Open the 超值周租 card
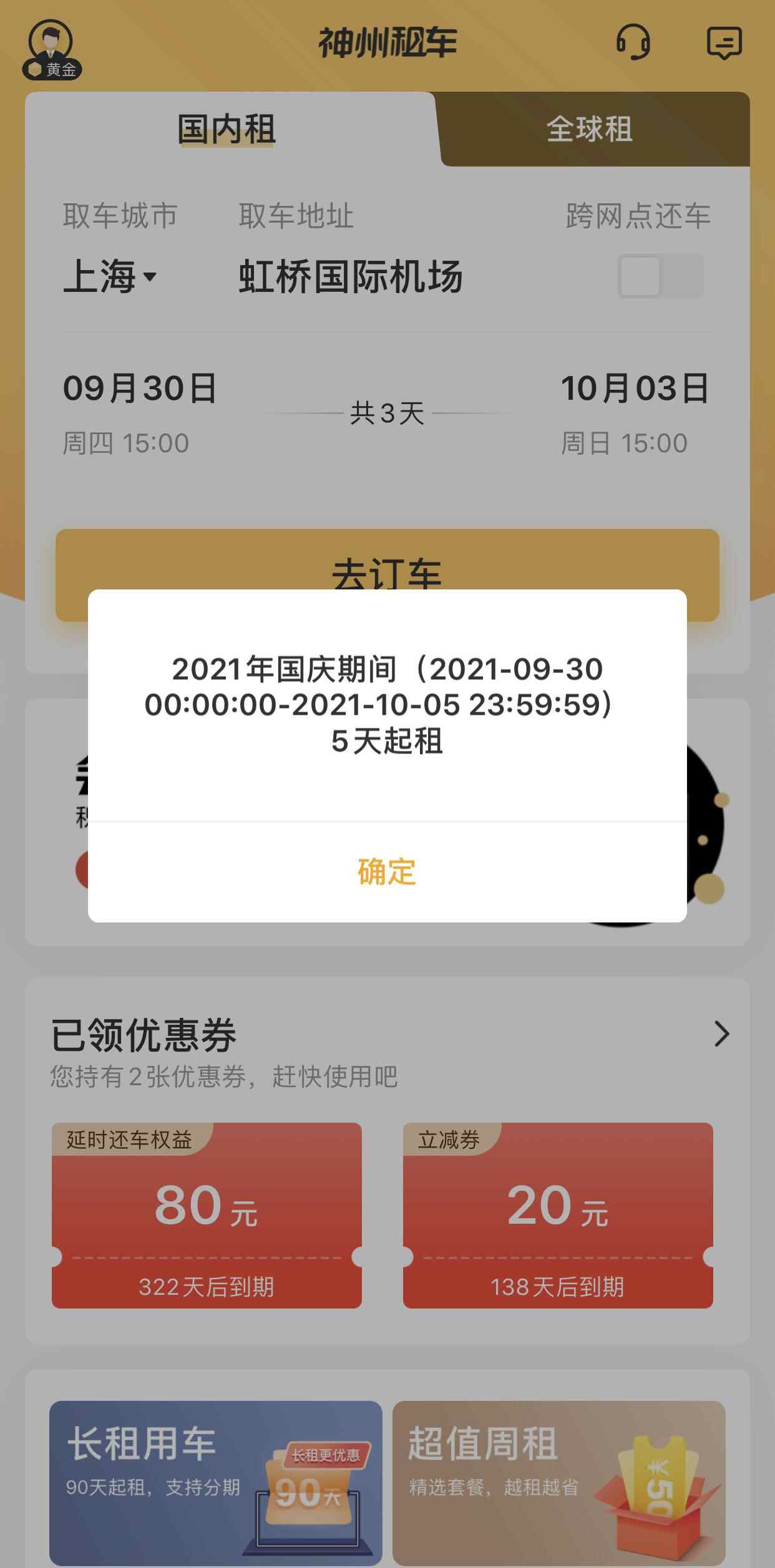This screenshot has height=1568, width=775. point(558,1482)
